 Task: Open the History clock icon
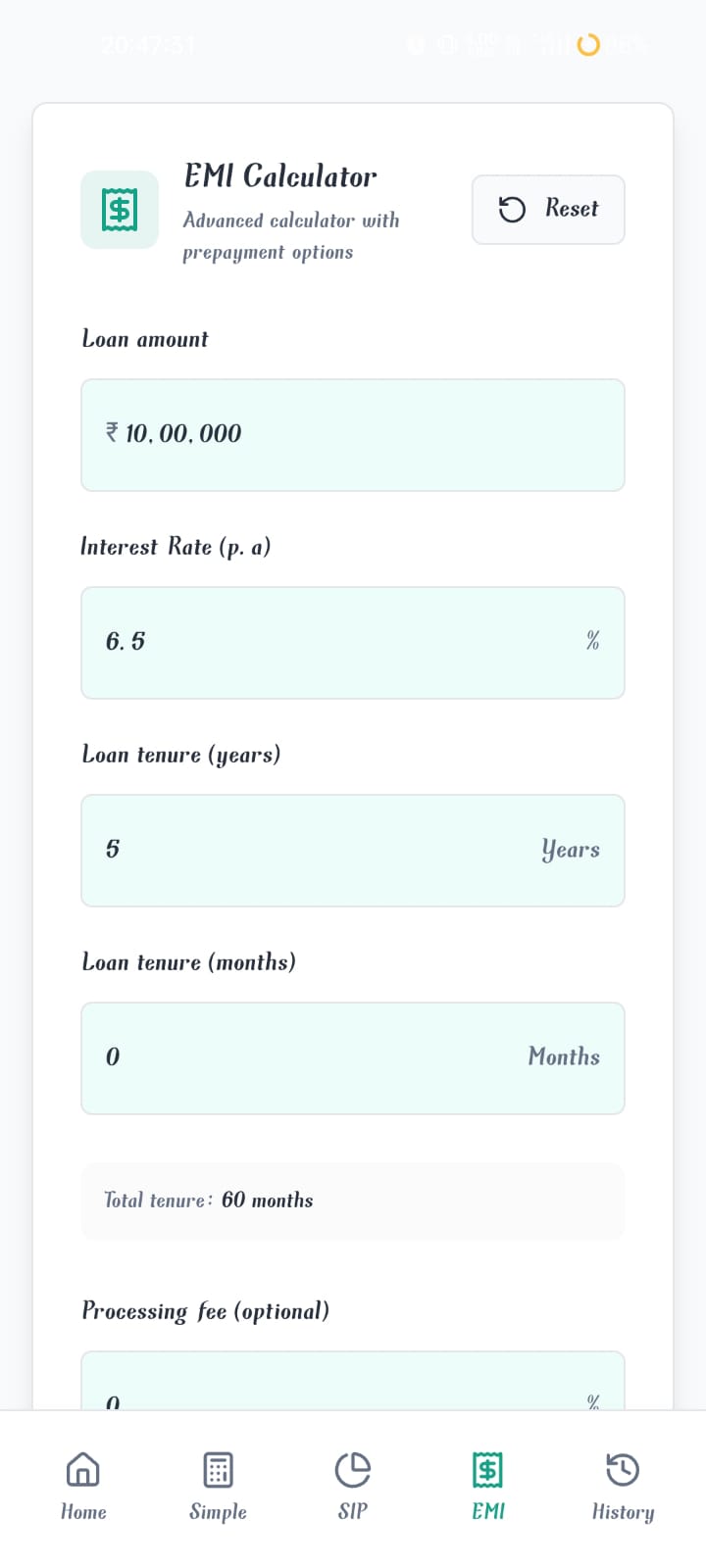pos(622,1469)
